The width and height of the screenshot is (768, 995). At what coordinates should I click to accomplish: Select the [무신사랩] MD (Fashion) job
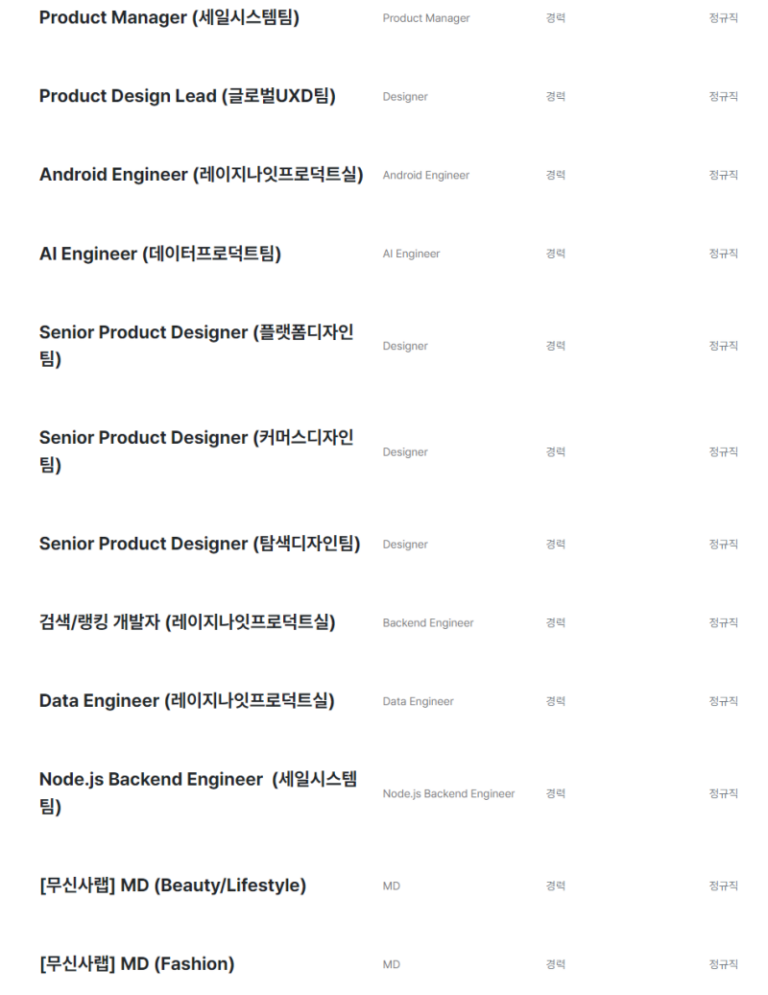137,964
